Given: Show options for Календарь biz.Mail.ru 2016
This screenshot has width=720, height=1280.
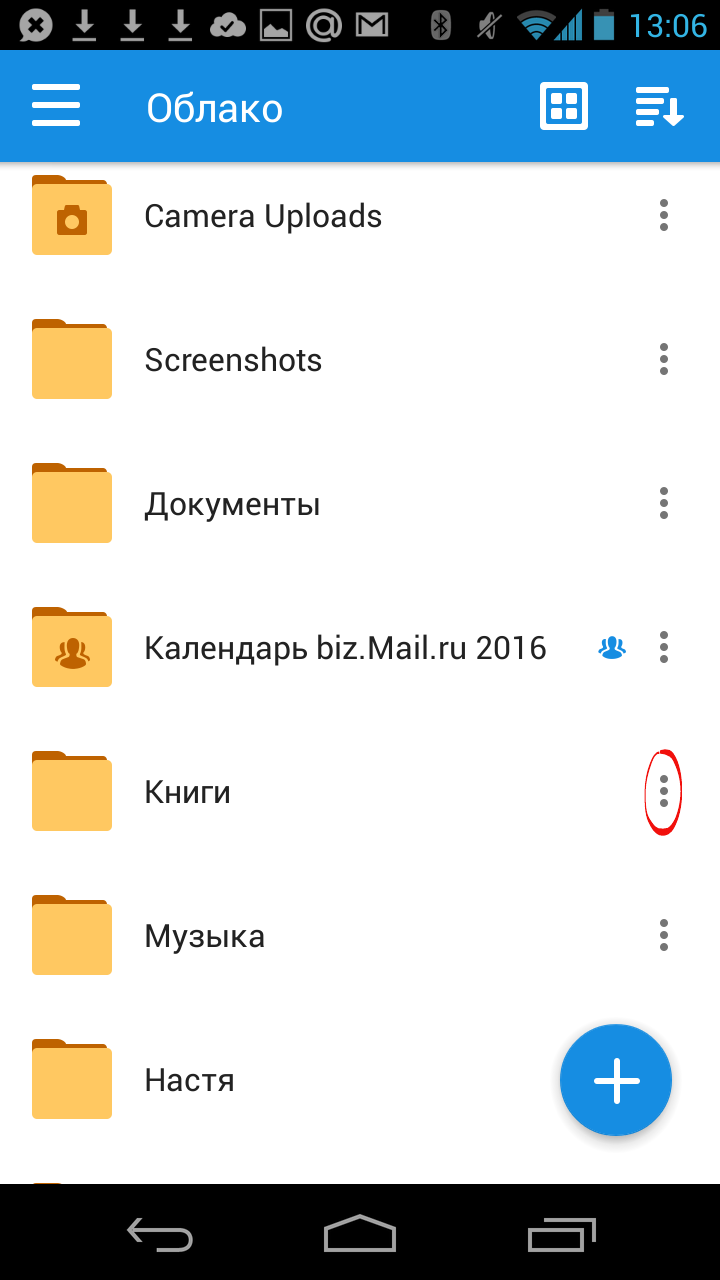Looking at the screenshot, I should pyautogui.click(x=664, y=648).
